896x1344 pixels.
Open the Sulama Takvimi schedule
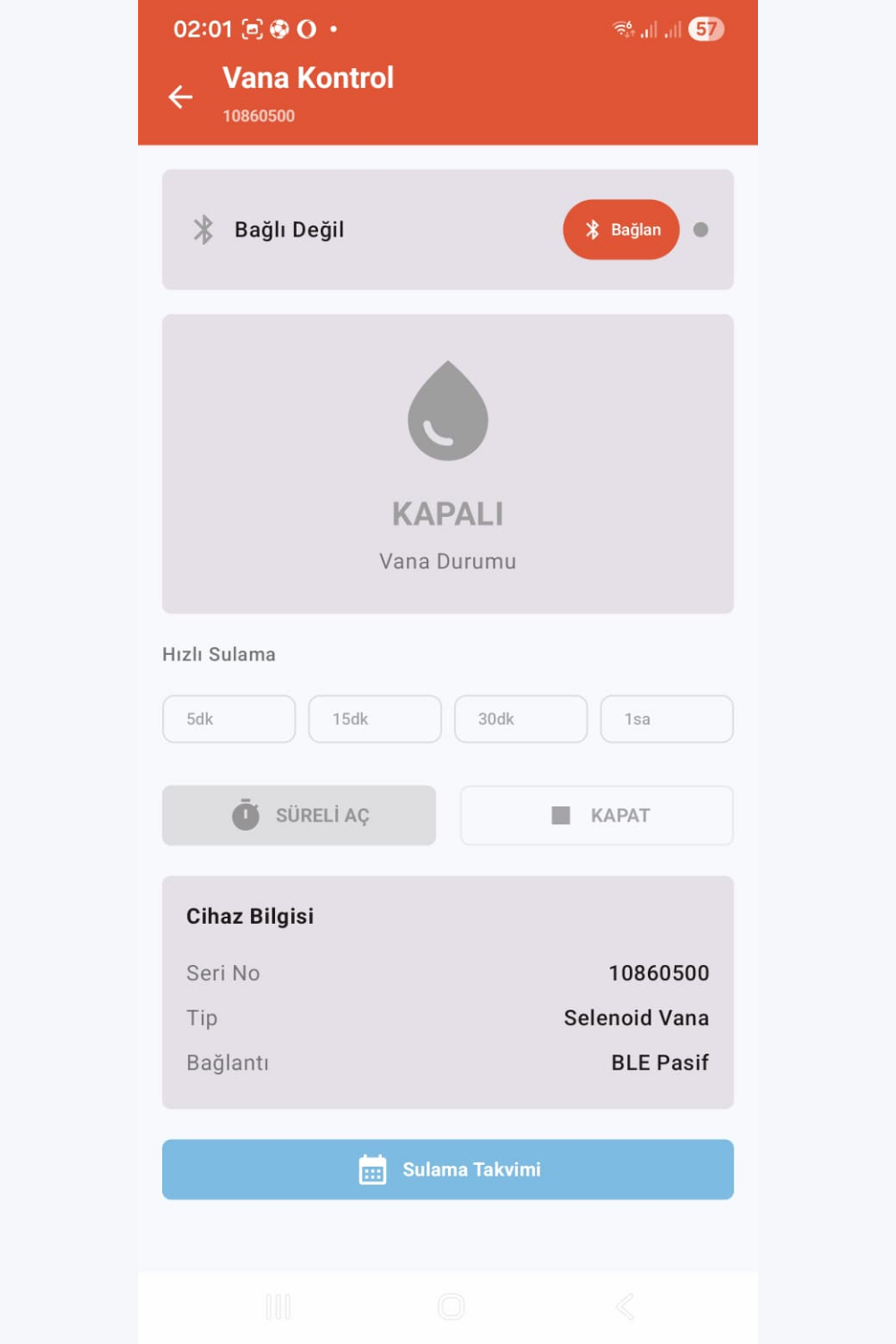[448, 1169]
